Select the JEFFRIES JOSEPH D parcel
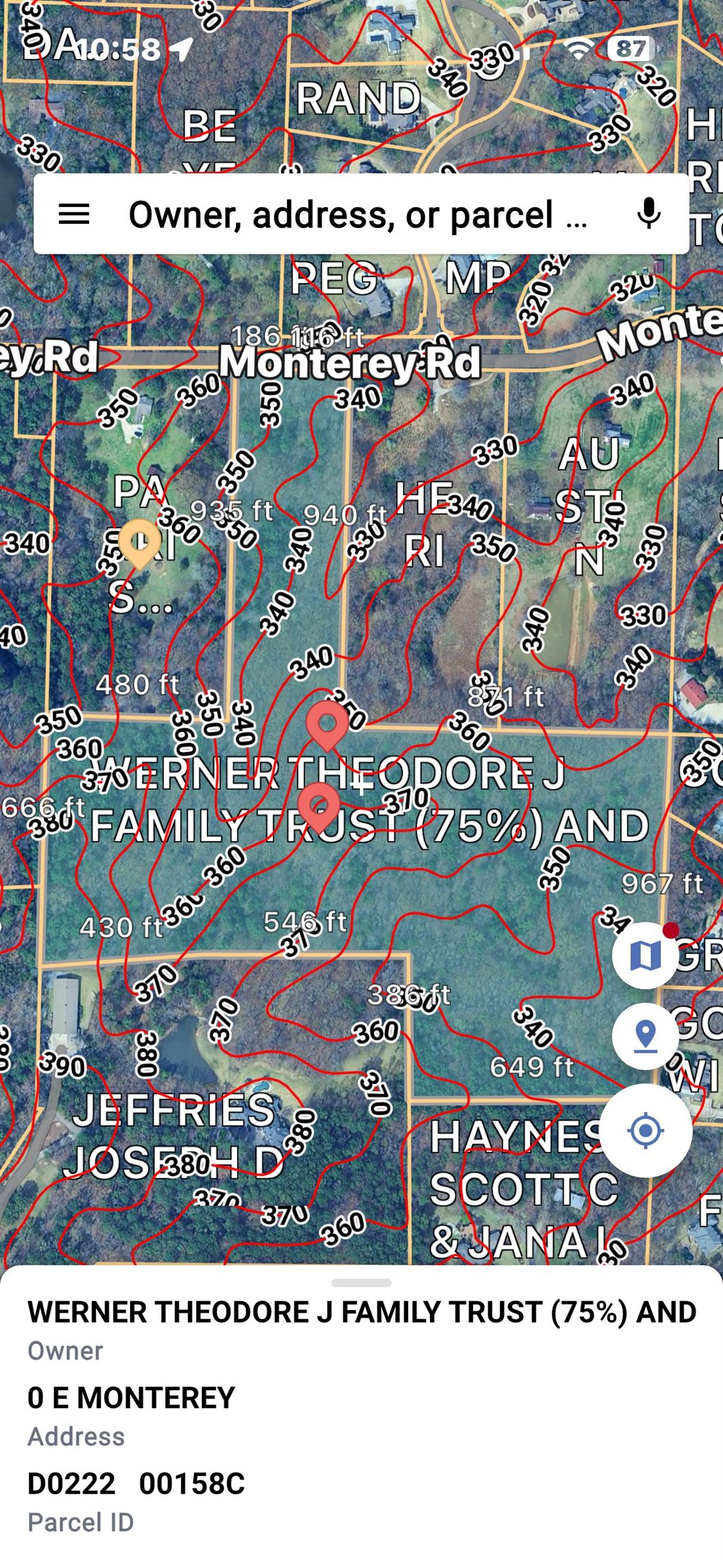 click(x=173, y=1135)
